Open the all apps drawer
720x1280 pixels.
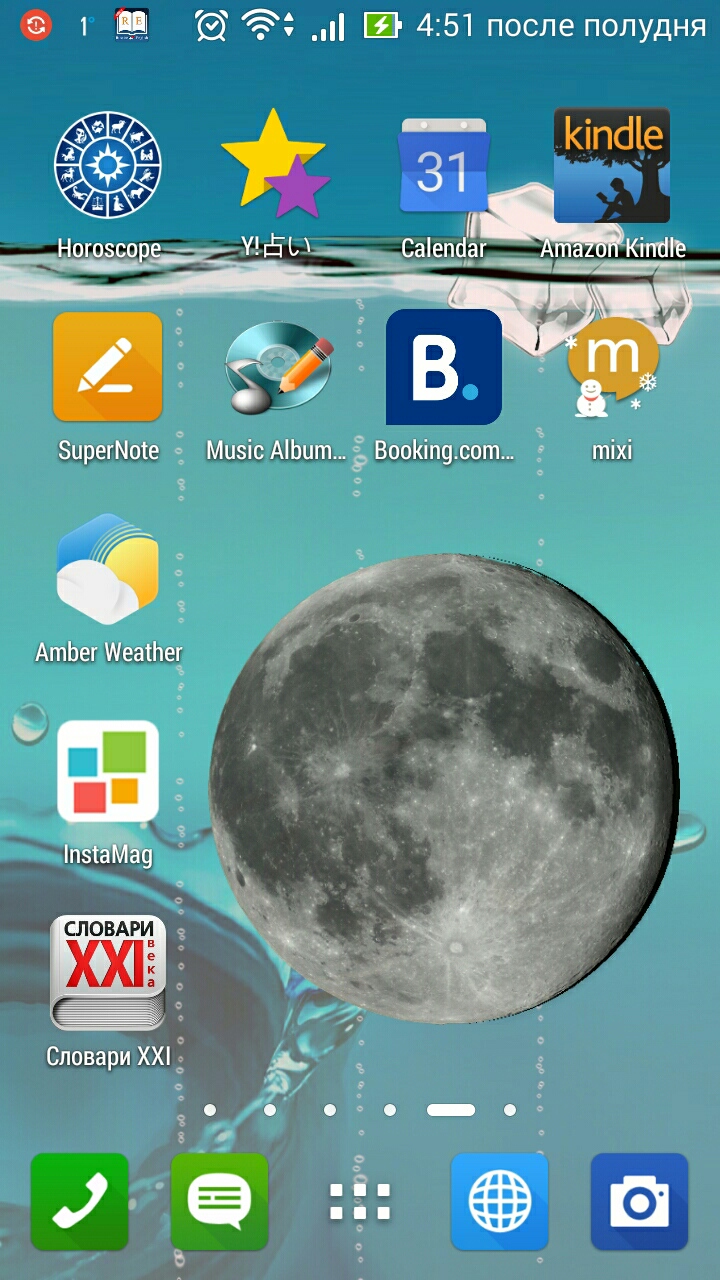360,1202
